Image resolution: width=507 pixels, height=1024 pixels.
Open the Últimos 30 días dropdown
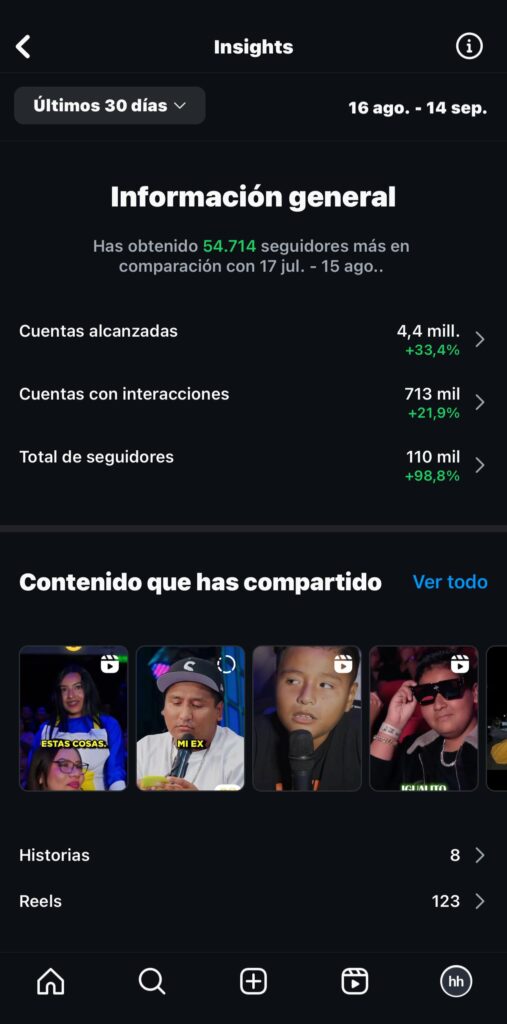pyautogui.click(x=110, y=106)
